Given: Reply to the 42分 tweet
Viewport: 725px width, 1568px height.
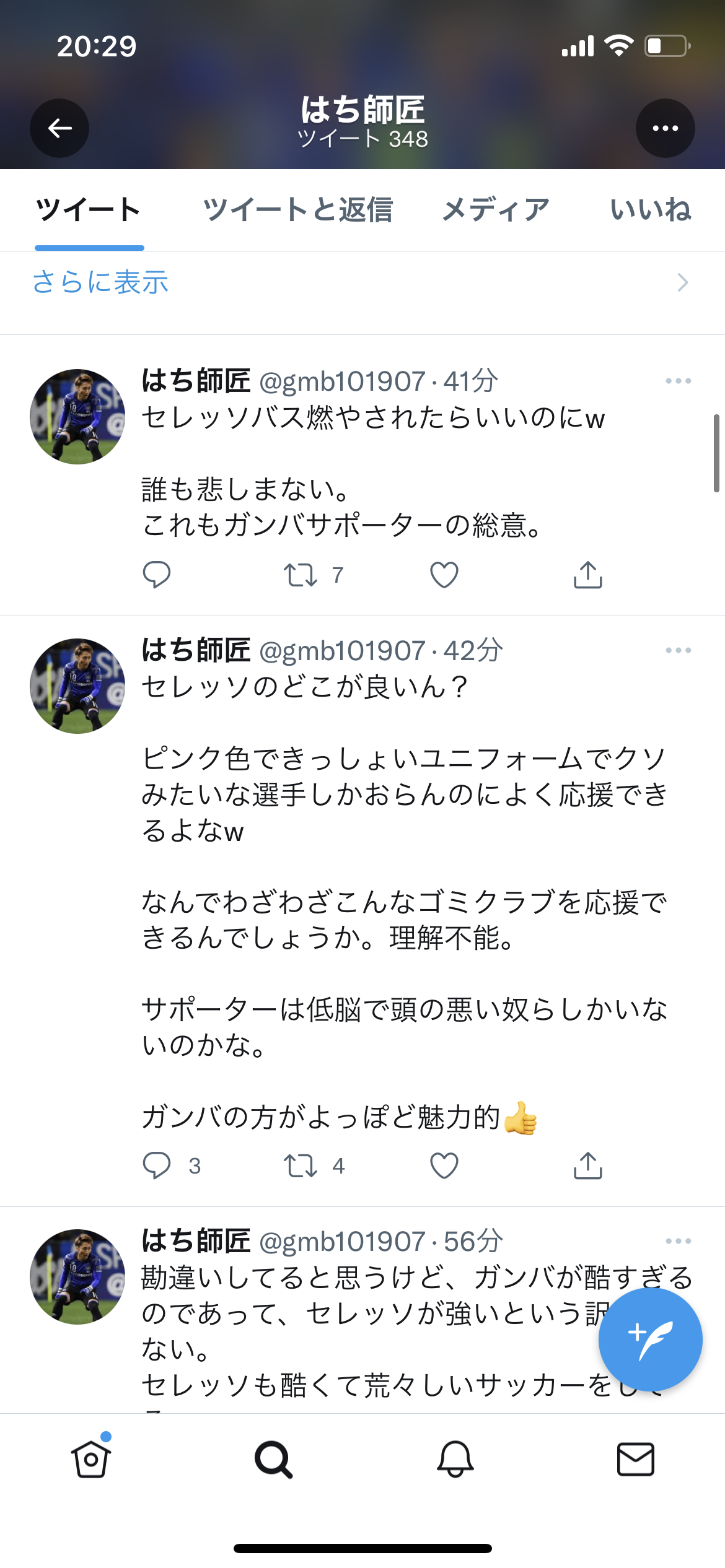Looking at the screenshot, I should (156, 1165).
